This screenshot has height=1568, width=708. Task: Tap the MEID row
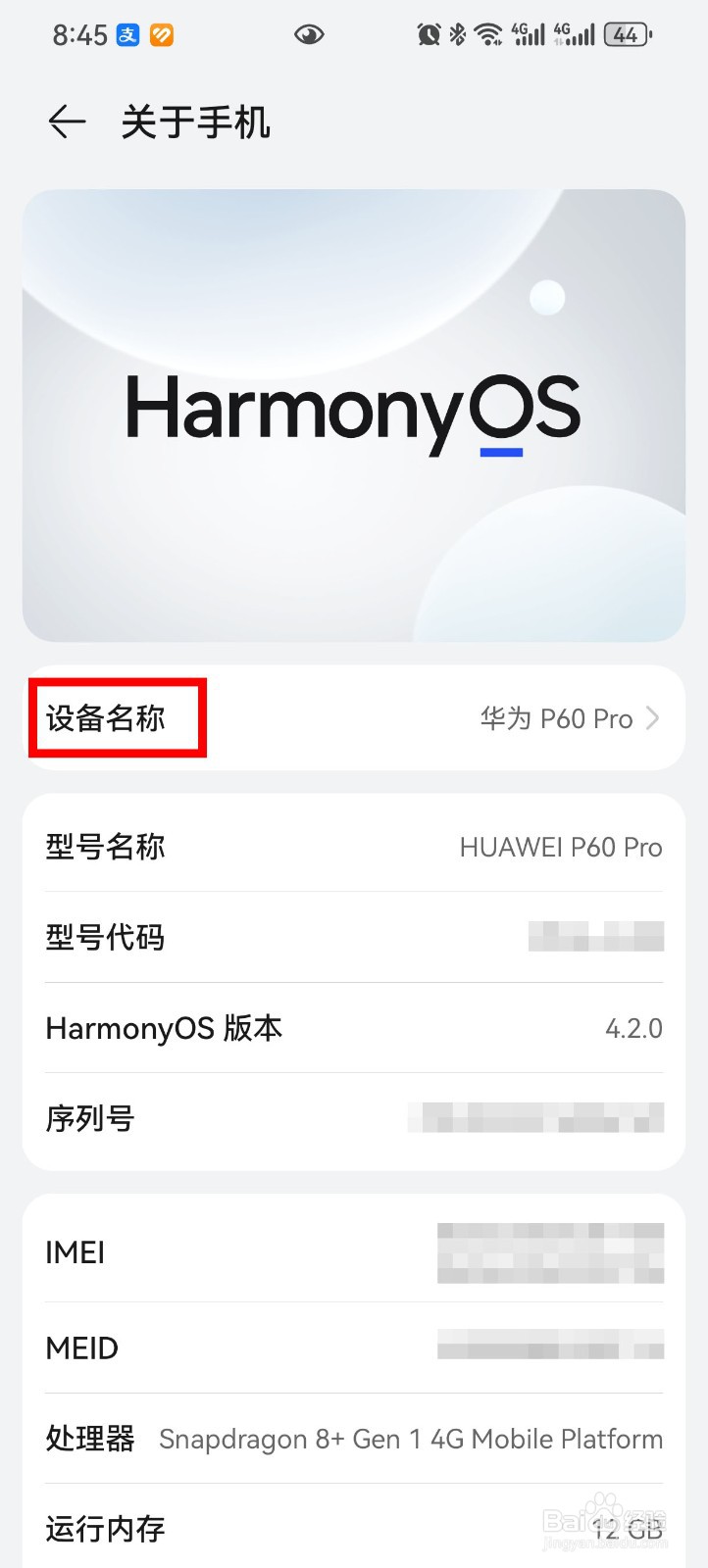coord(353,1347)
